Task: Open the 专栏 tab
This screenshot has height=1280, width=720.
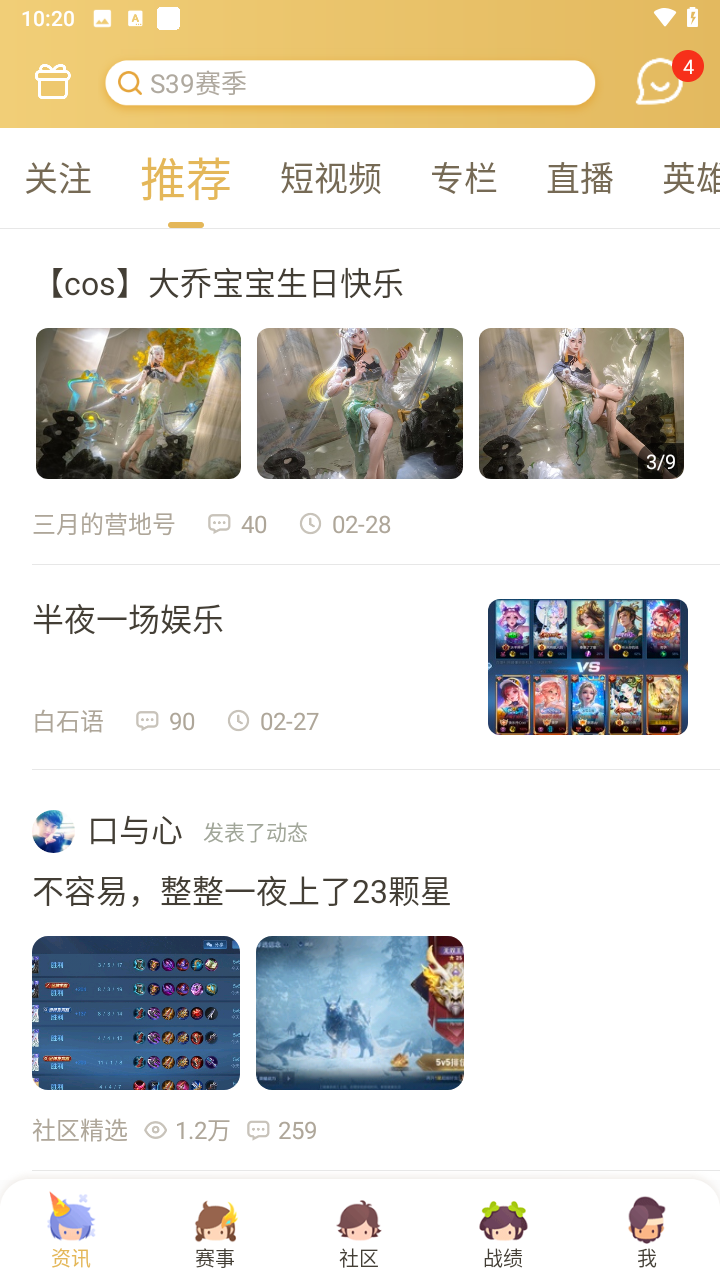Action: [x=464, y=179]
